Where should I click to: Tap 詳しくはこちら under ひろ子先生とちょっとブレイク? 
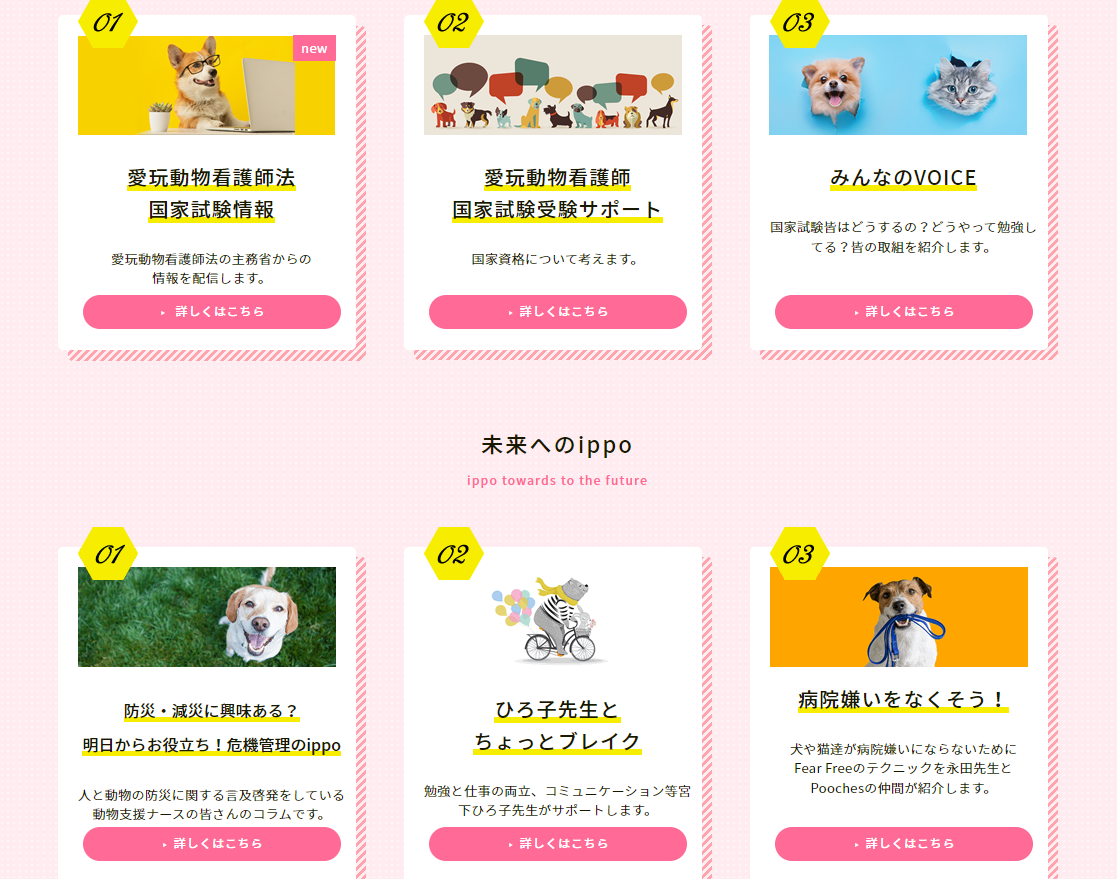[557, 844]
